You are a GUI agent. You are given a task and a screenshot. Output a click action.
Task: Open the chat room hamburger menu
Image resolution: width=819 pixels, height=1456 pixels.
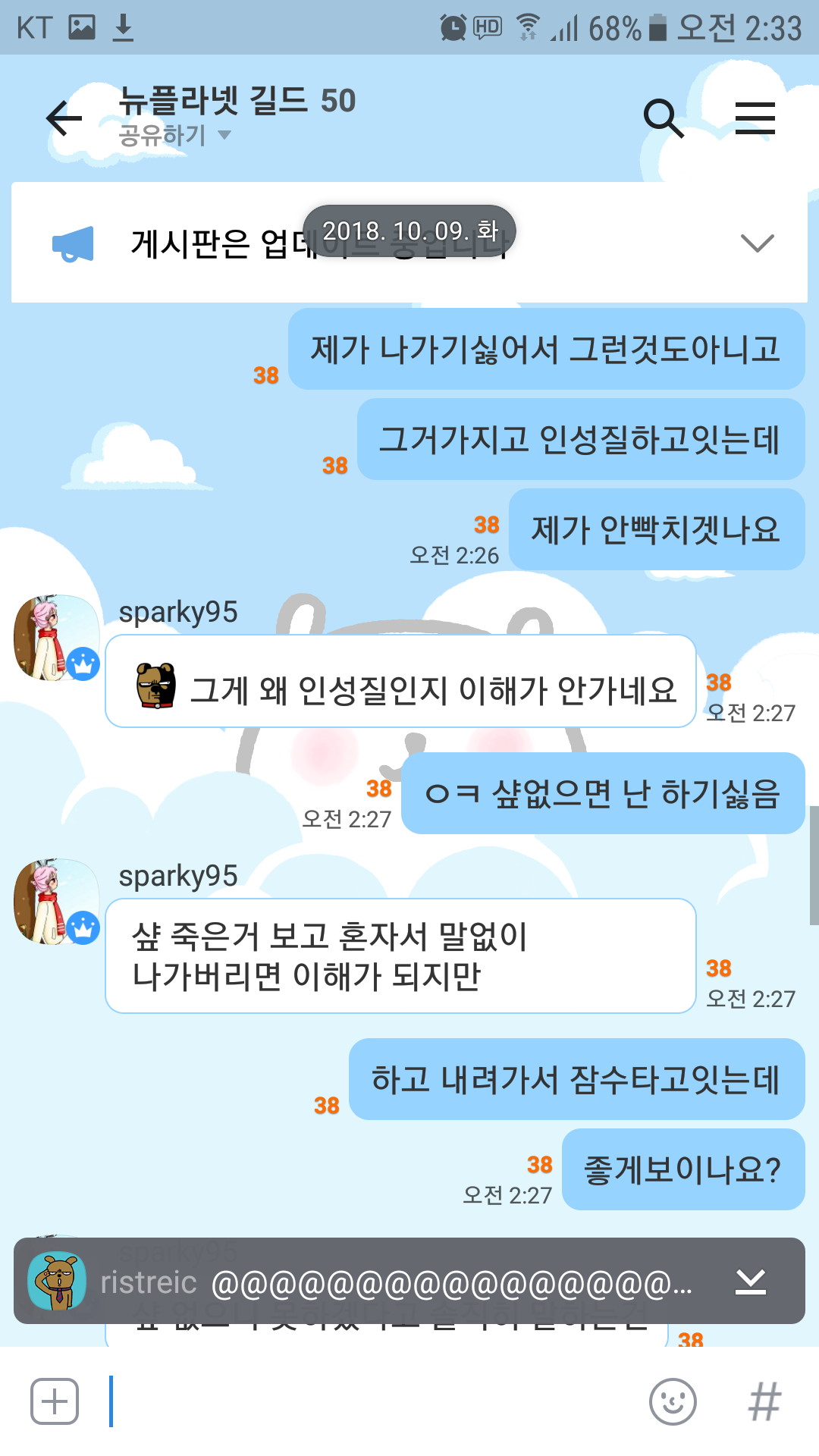pyautogui.click(x=755, y=118)
